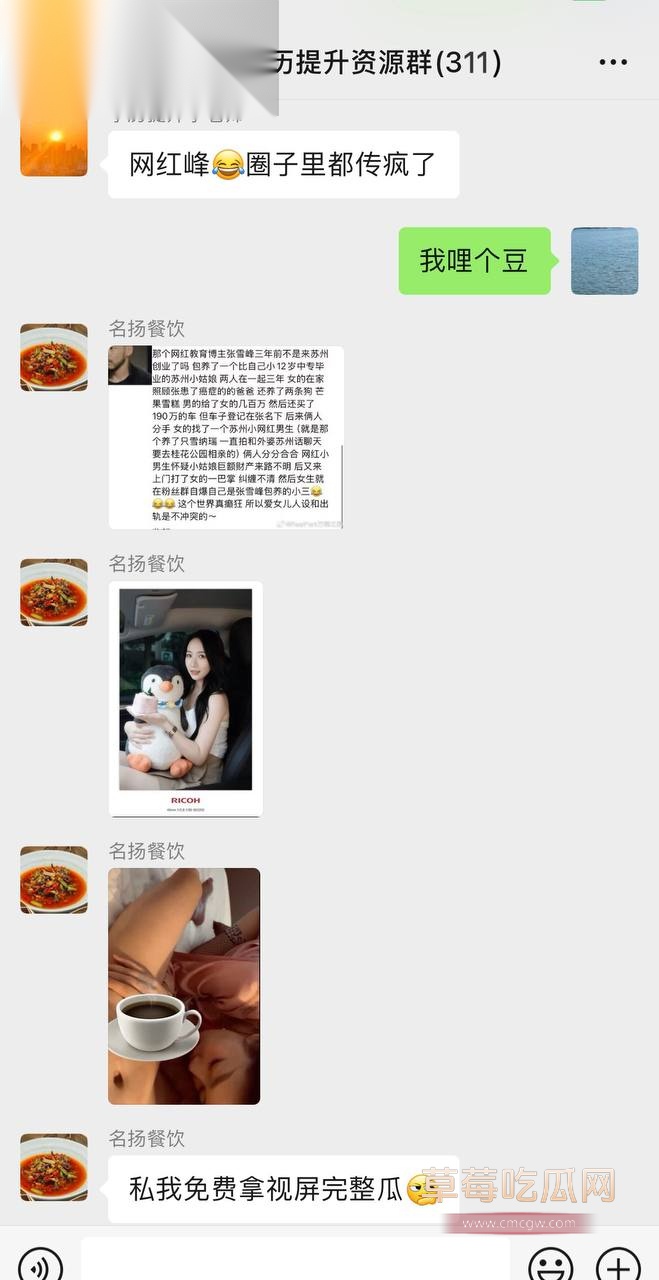Focus the message text field

pyautogui.click(x=295, y=1260)
